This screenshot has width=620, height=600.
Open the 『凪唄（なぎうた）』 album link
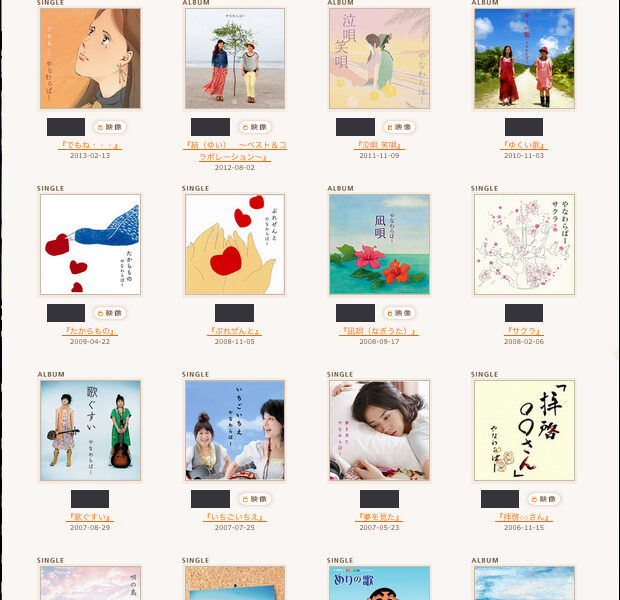click(379, 331)
